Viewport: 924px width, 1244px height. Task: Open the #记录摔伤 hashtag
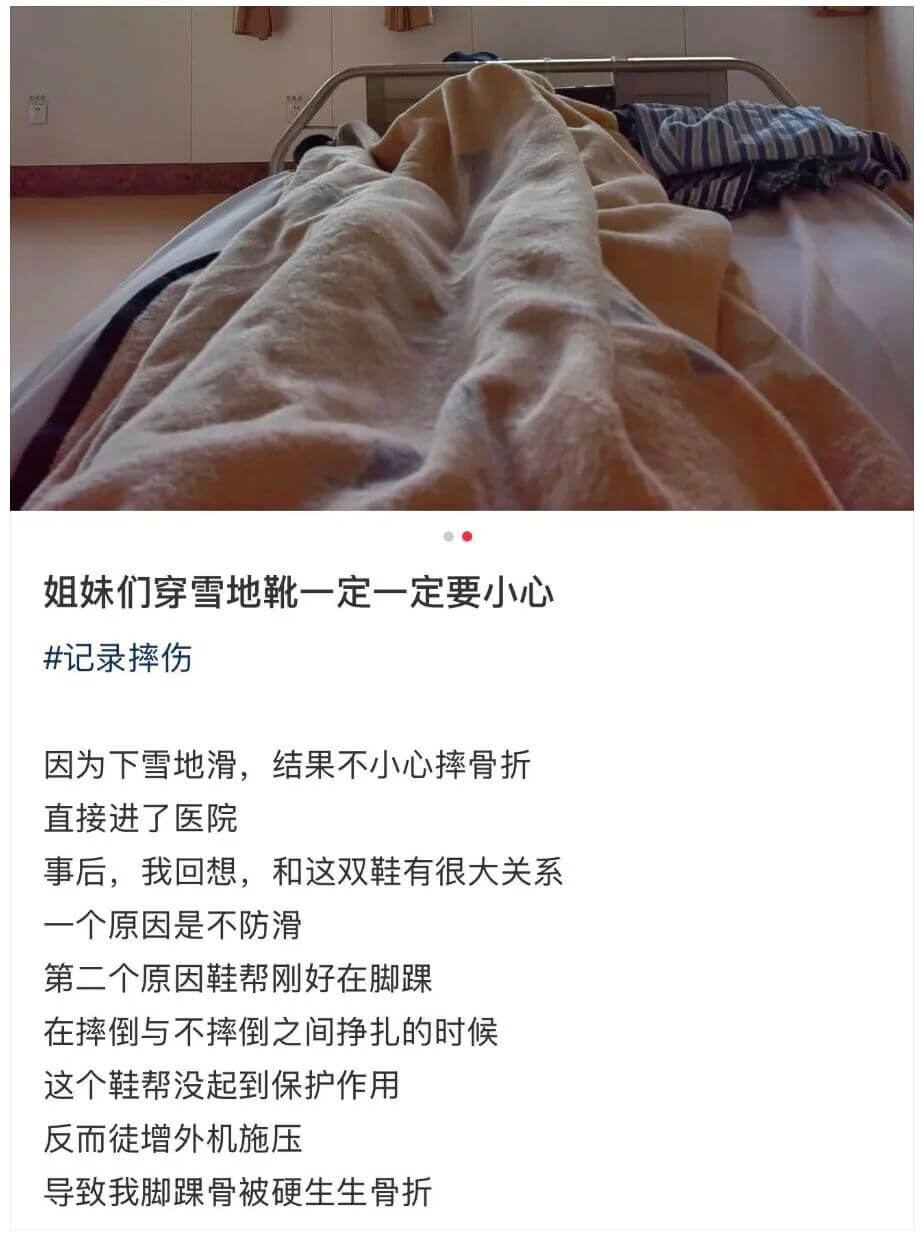point(118,659)
